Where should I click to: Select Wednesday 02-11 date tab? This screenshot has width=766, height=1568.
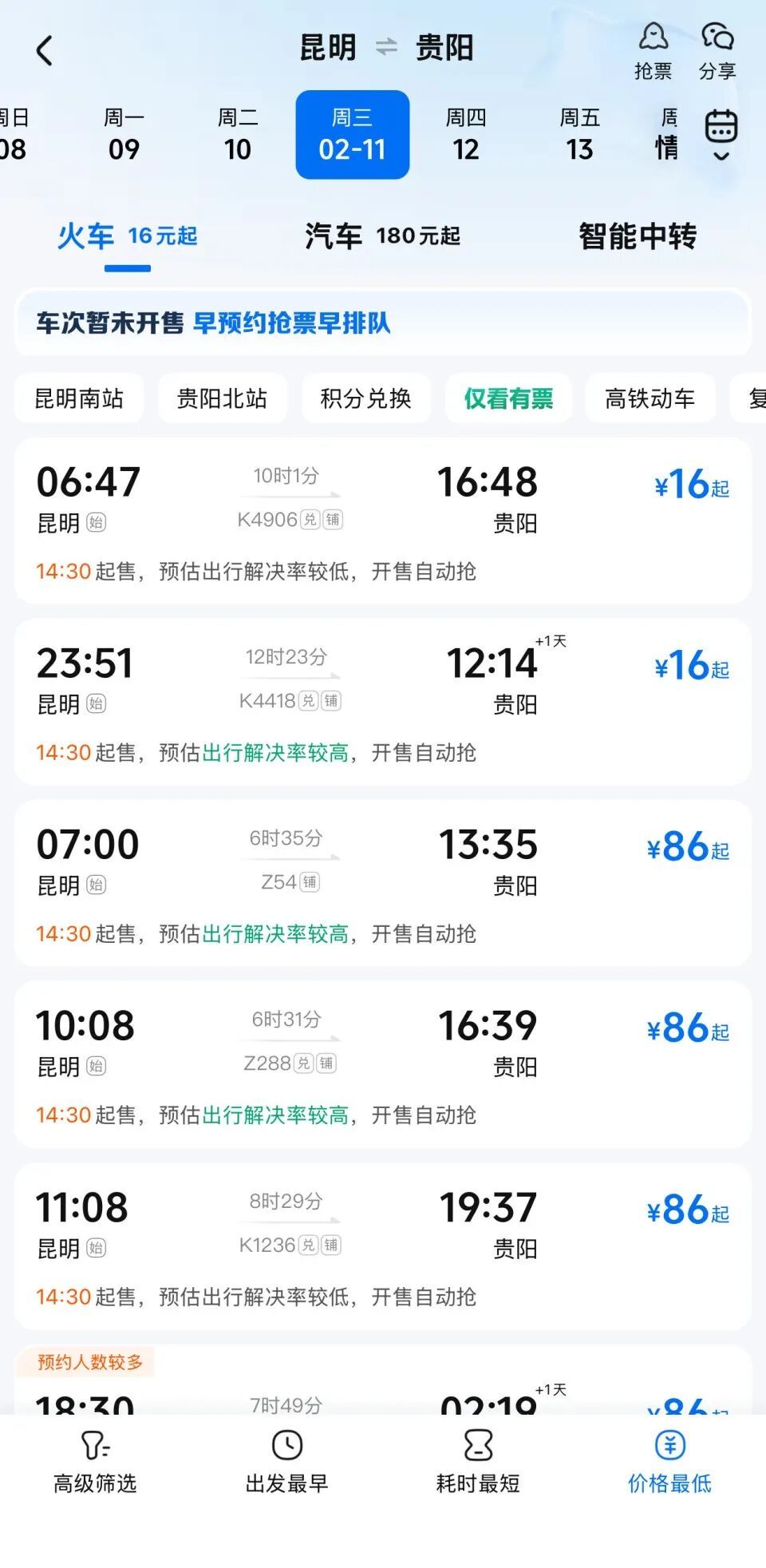pos(353,134)
